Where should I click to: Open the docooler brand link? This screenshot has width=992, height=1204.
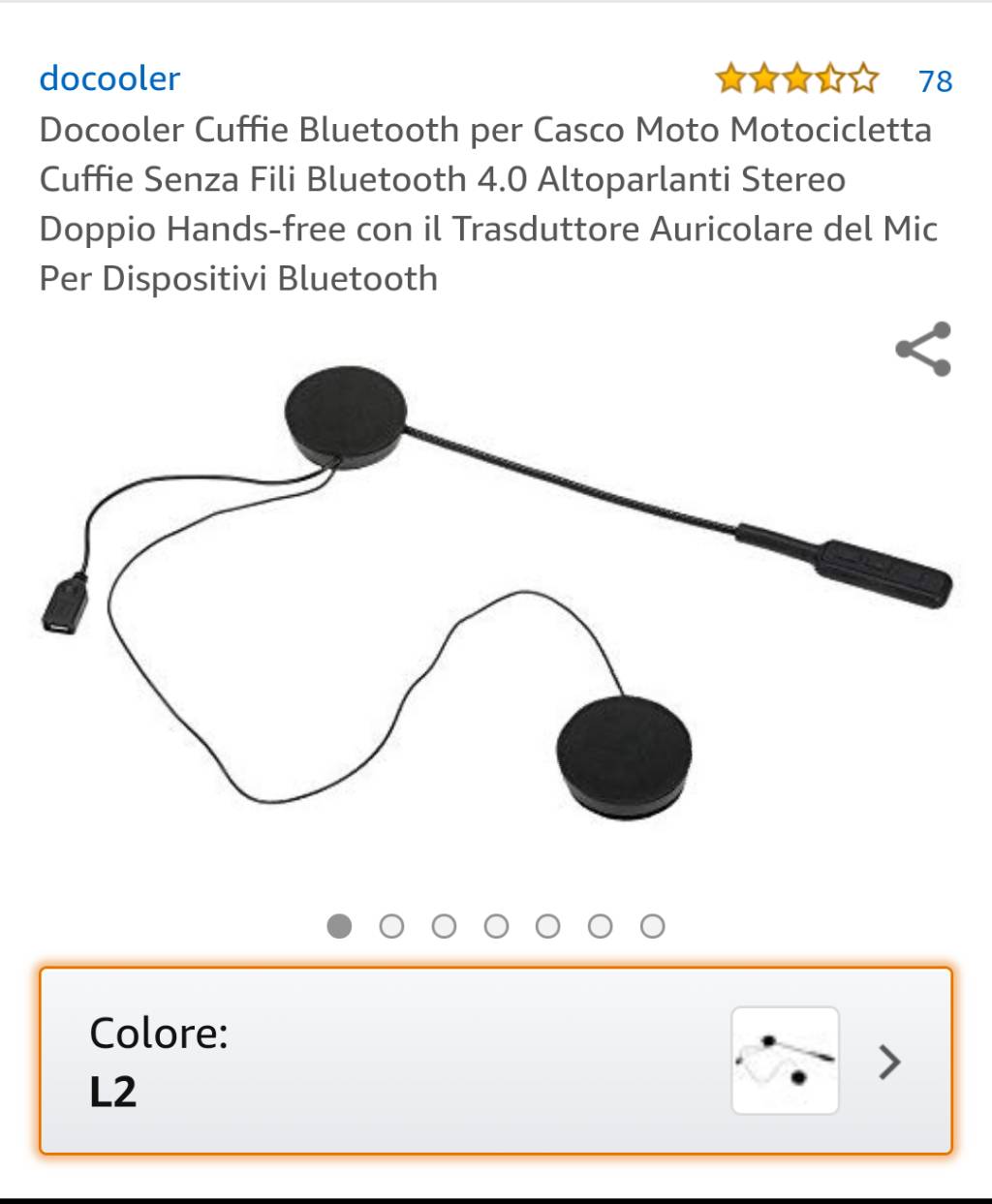109,78
